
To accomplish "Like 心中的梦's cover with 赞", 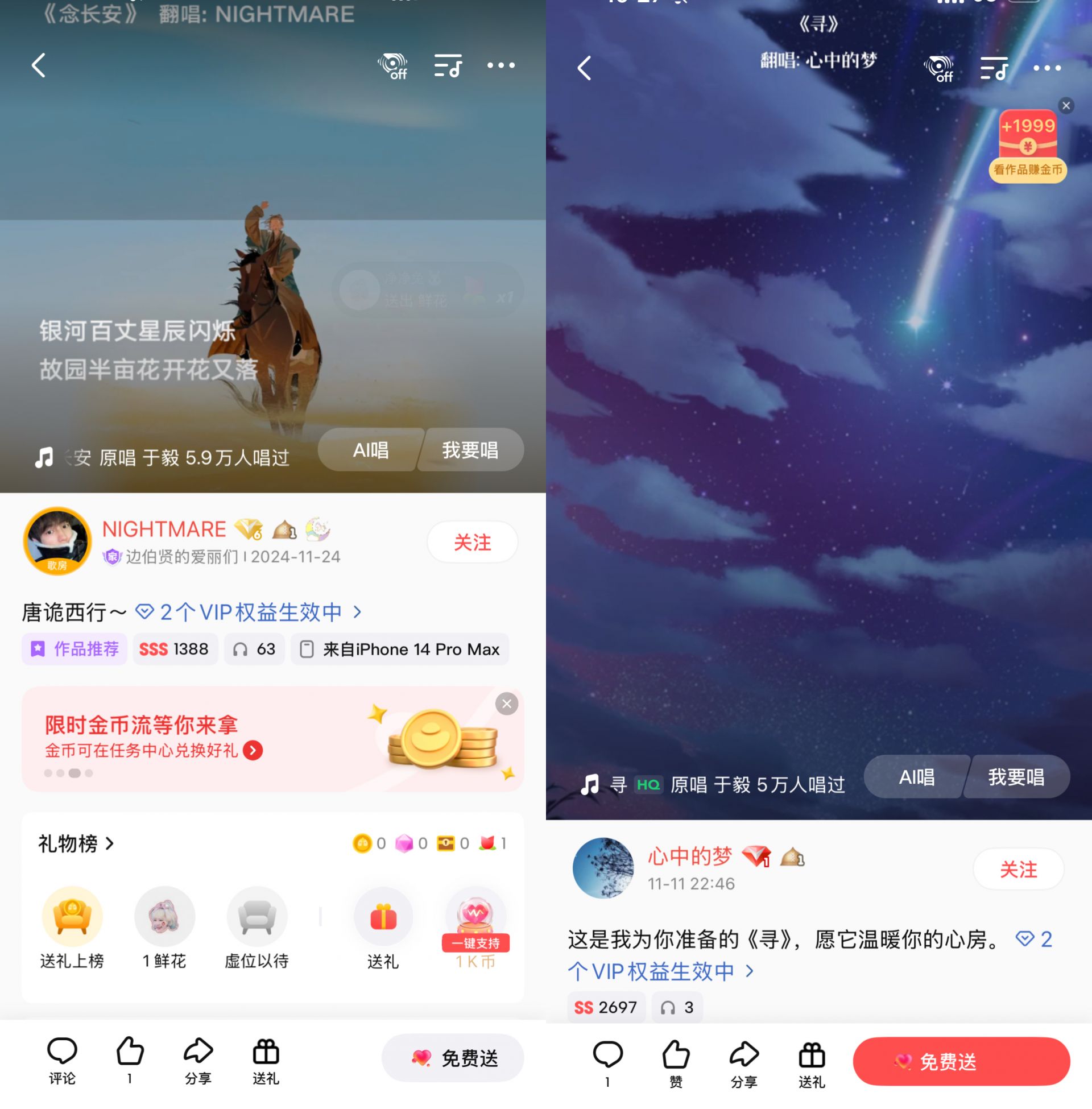I will tap(676, 1062).
